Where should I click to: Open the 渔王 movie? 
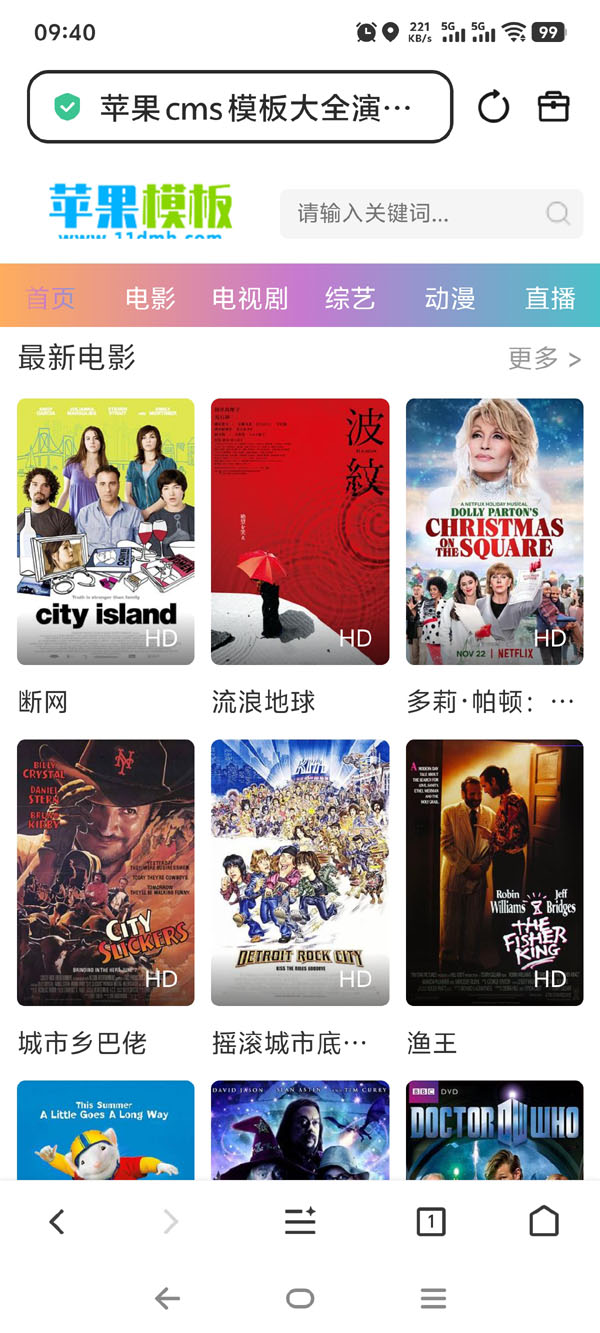pyautogui.click(x=494, y=872)
